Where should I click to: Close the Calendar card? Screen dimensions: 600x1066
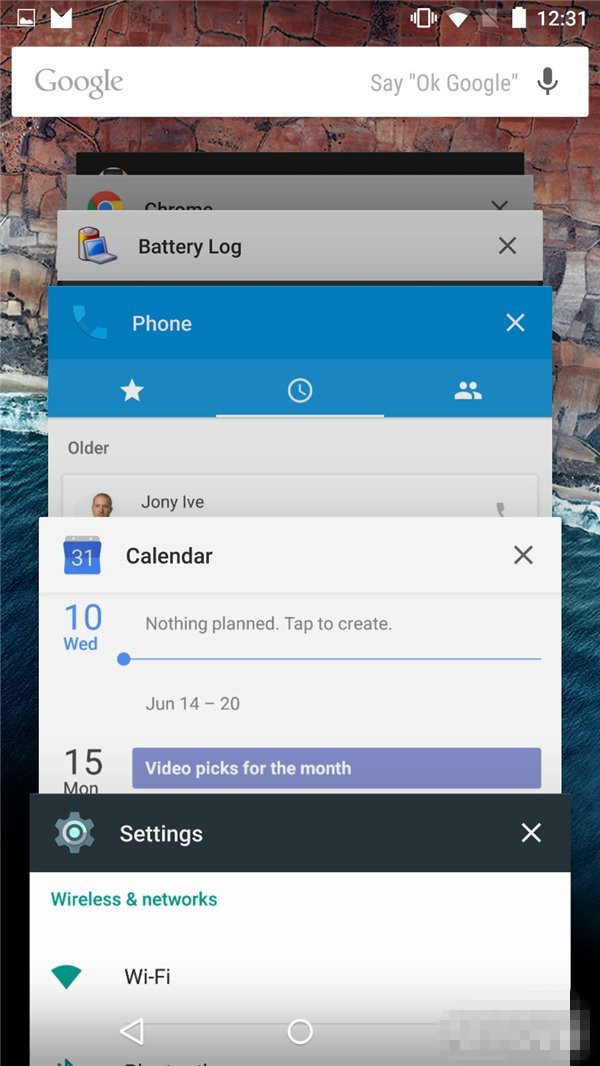coord(523,555)
